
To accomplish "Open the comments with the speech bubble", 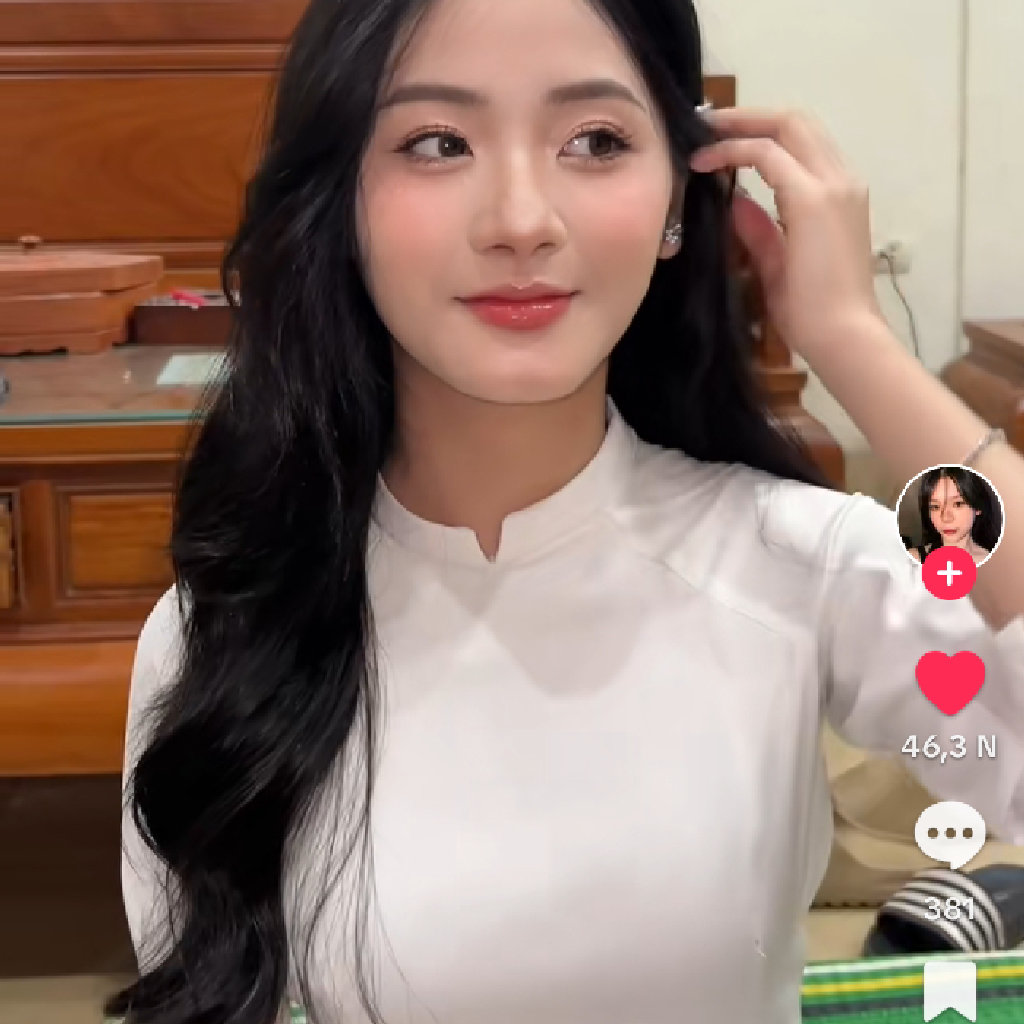I will click(950, 834).
